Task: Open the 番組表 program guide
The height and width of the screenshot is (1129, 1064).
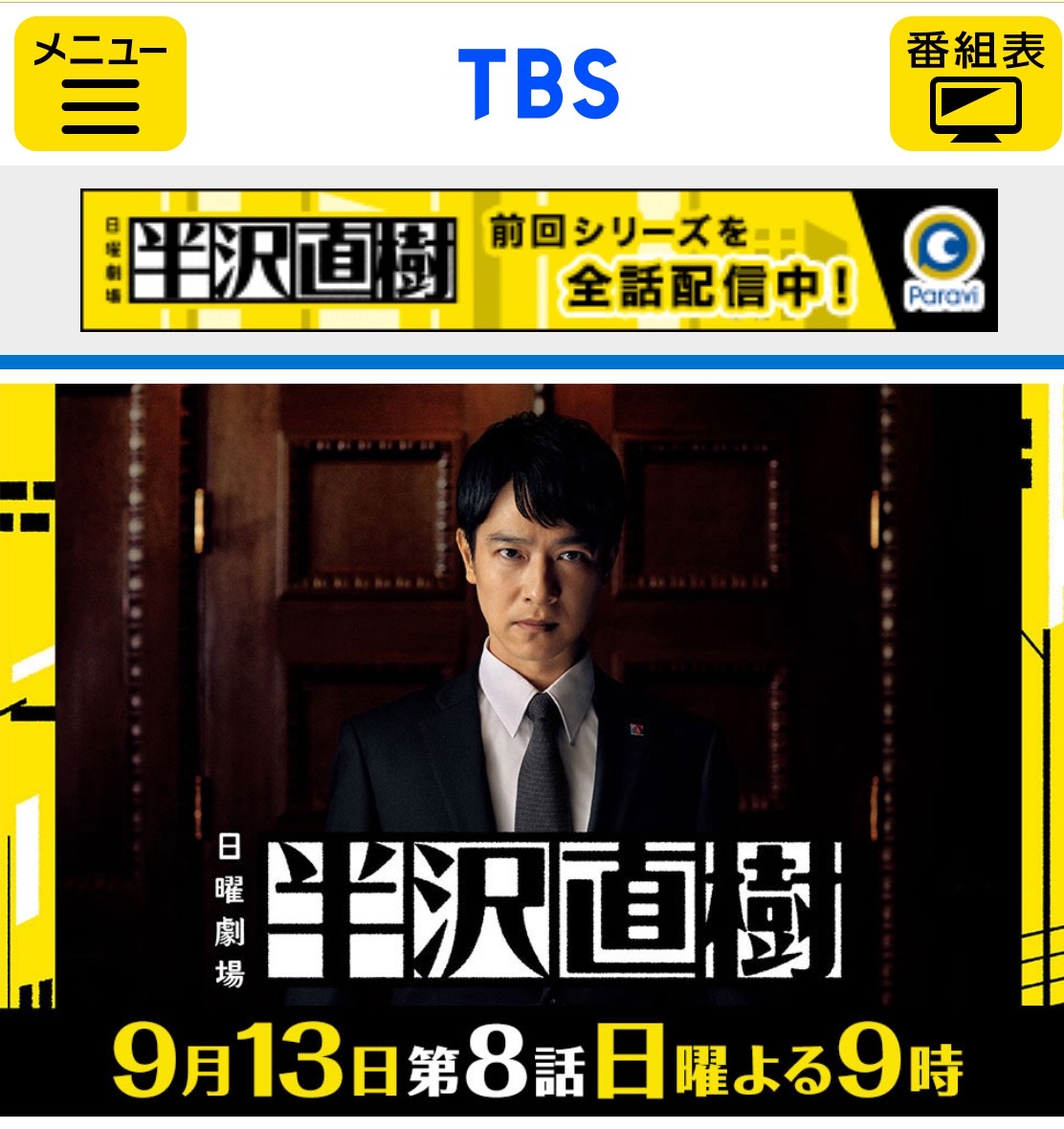Action: [x=975, y=84]
